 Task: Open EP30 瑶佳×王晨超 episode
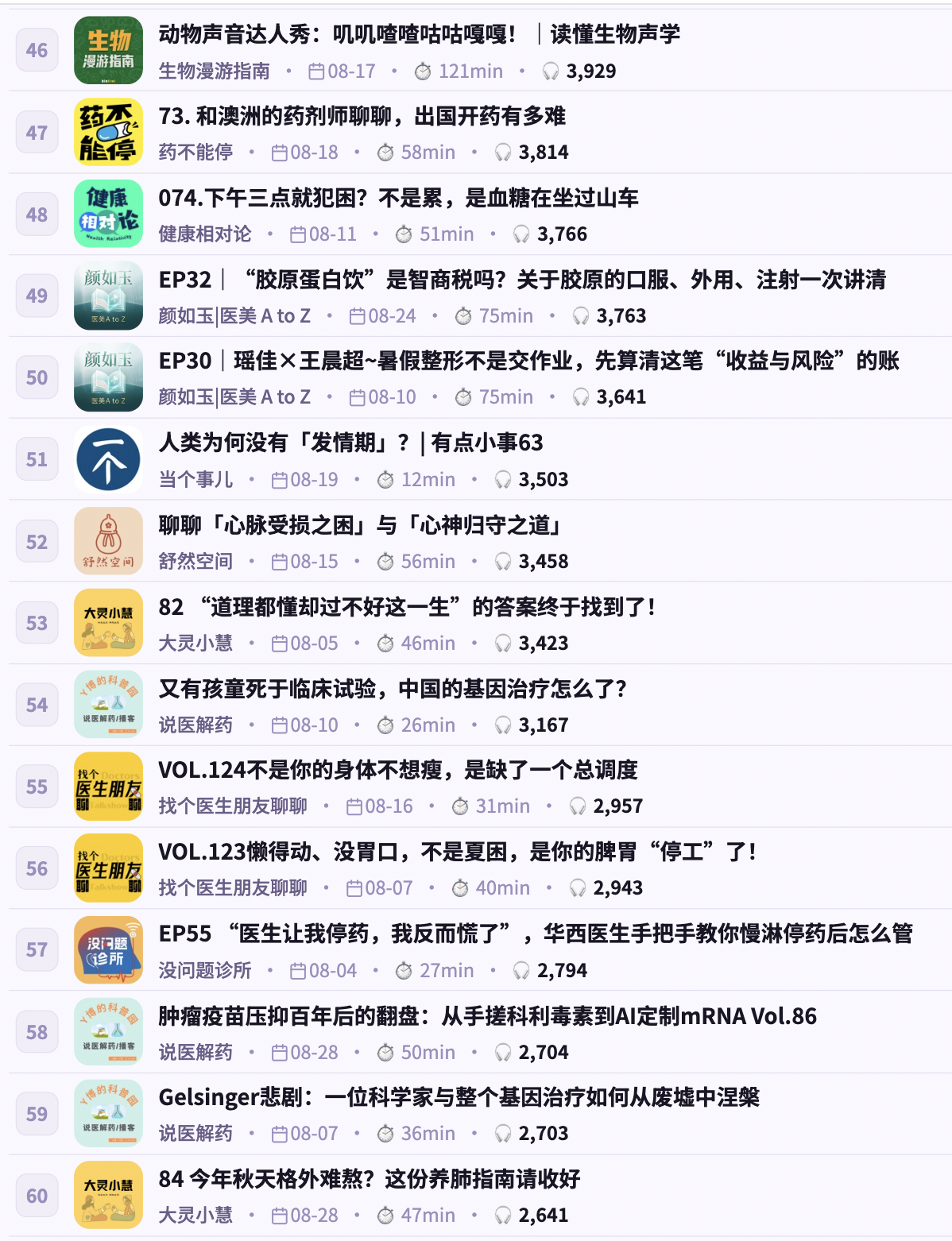(528, 361)
